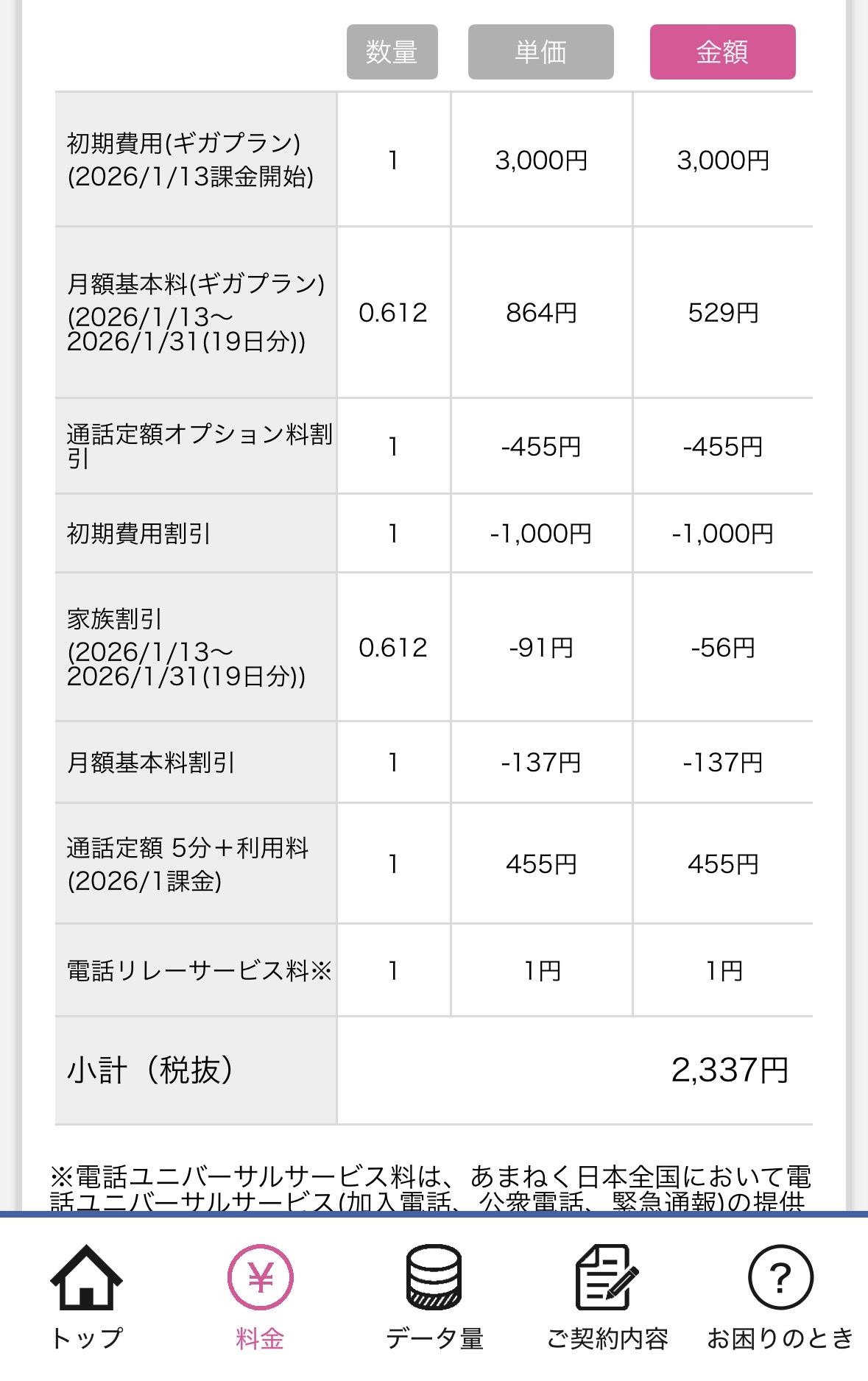This screenshot has height=1381, width=868.
Task: Toggle the 数量 column header
Action: coord(392,52)
